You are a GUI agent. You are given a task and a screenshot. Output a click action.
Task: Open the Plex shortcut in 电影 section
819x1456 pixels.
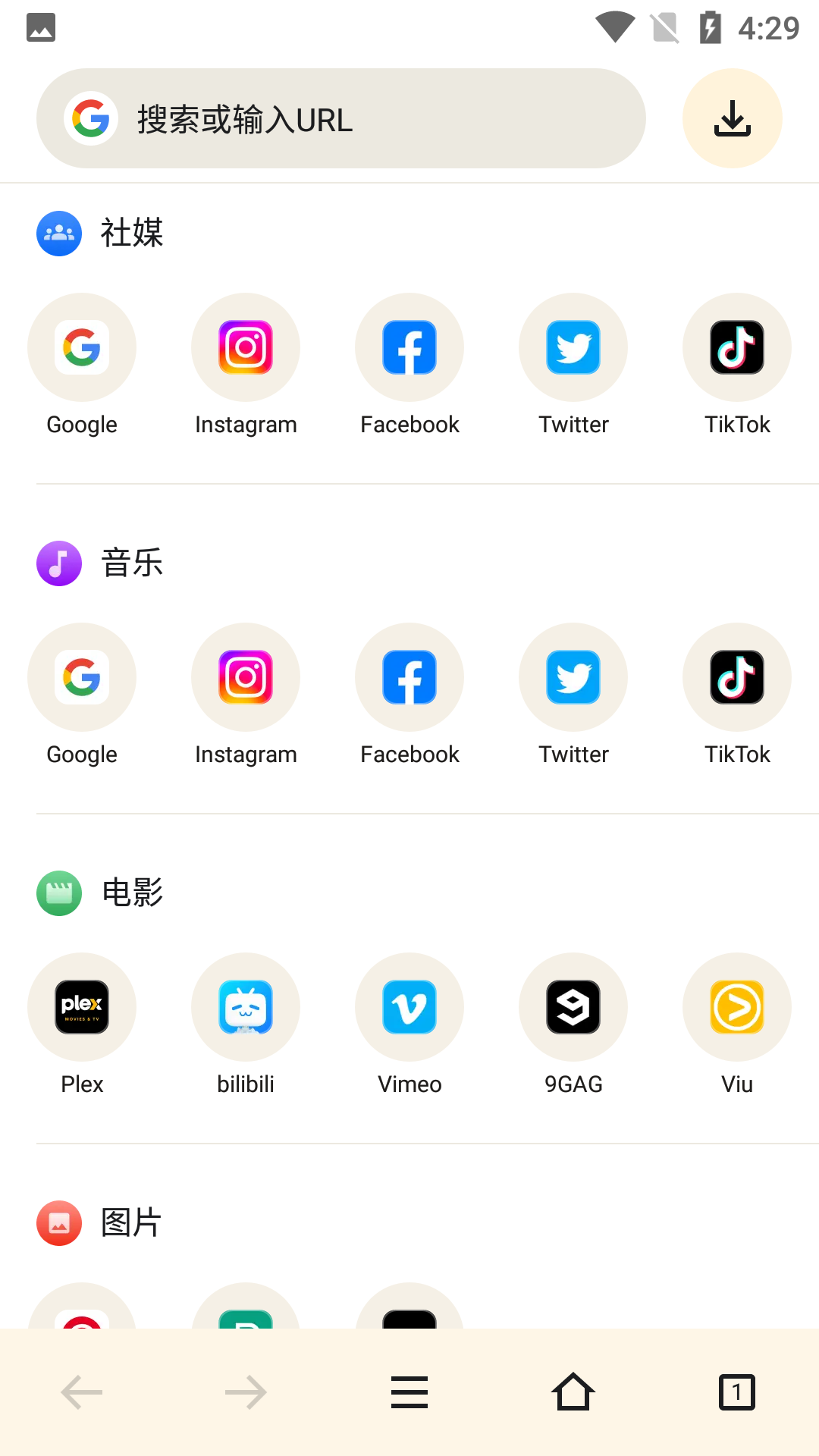click(x=82, y=1006)
